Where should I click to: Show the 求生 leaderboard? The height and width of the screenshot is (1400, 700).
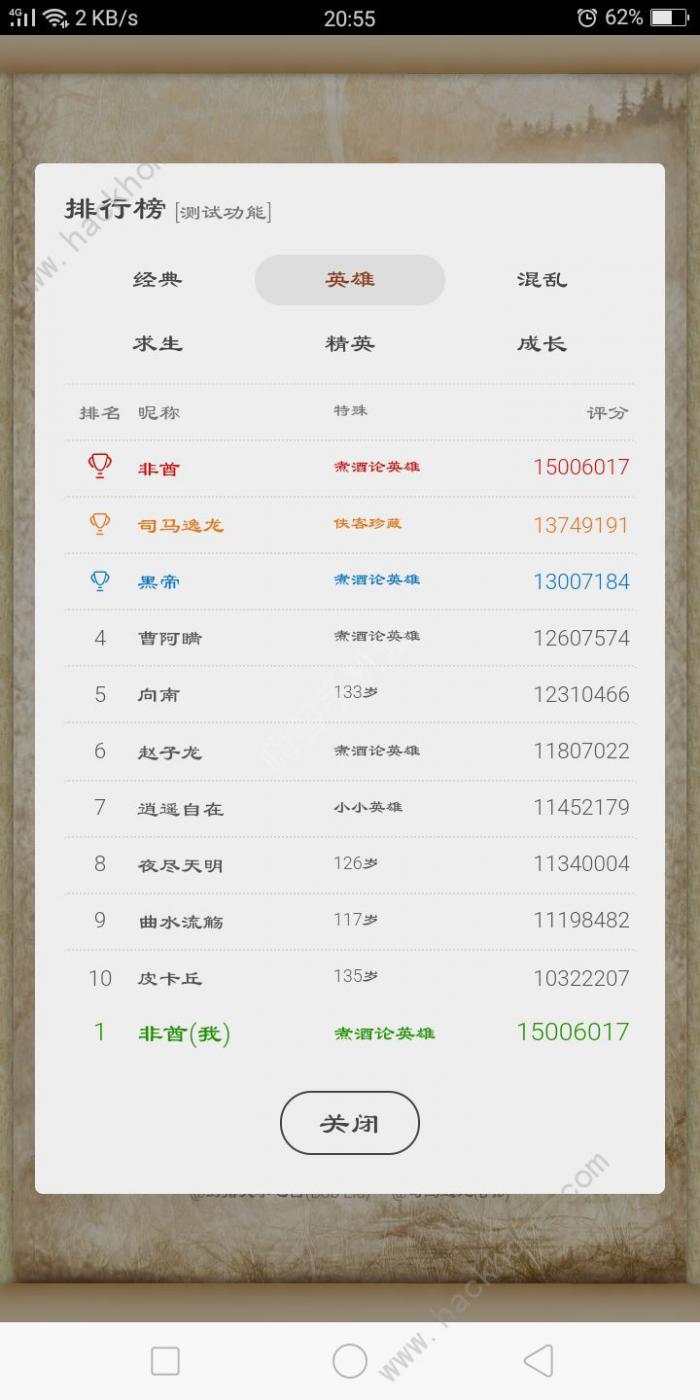point(158,344)
